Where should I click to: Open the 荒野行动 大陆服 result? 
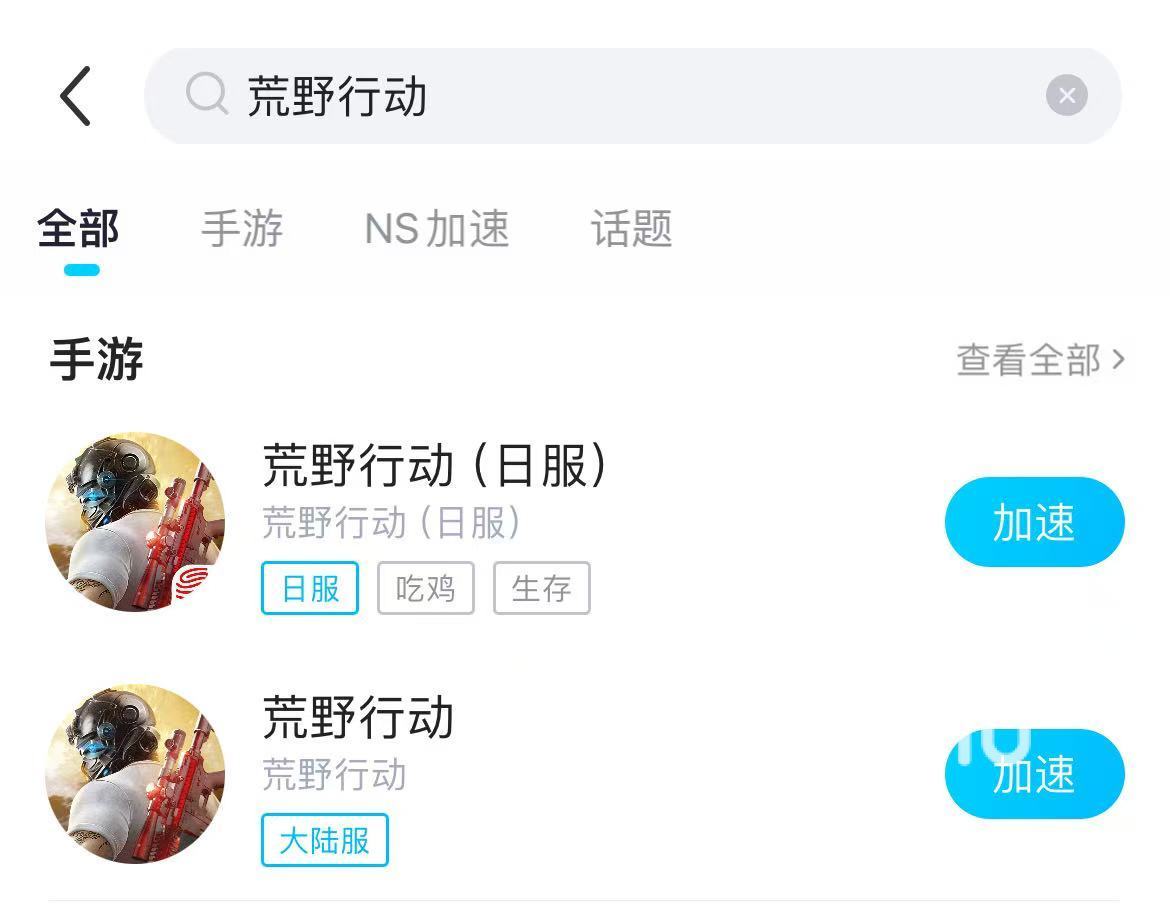click(358, 718)
